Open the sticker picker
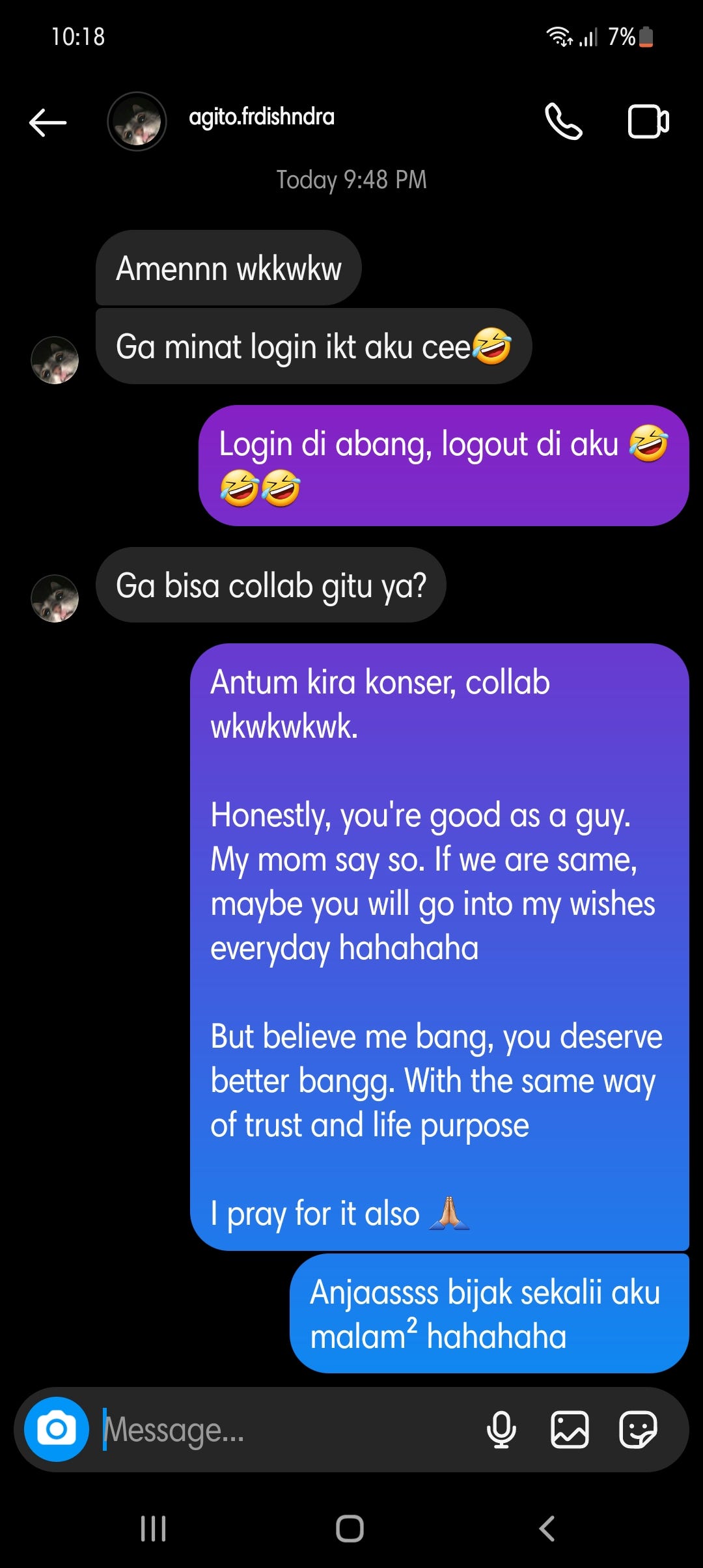Viewport: 703px width, 1568px height. tap(637, 1429)
